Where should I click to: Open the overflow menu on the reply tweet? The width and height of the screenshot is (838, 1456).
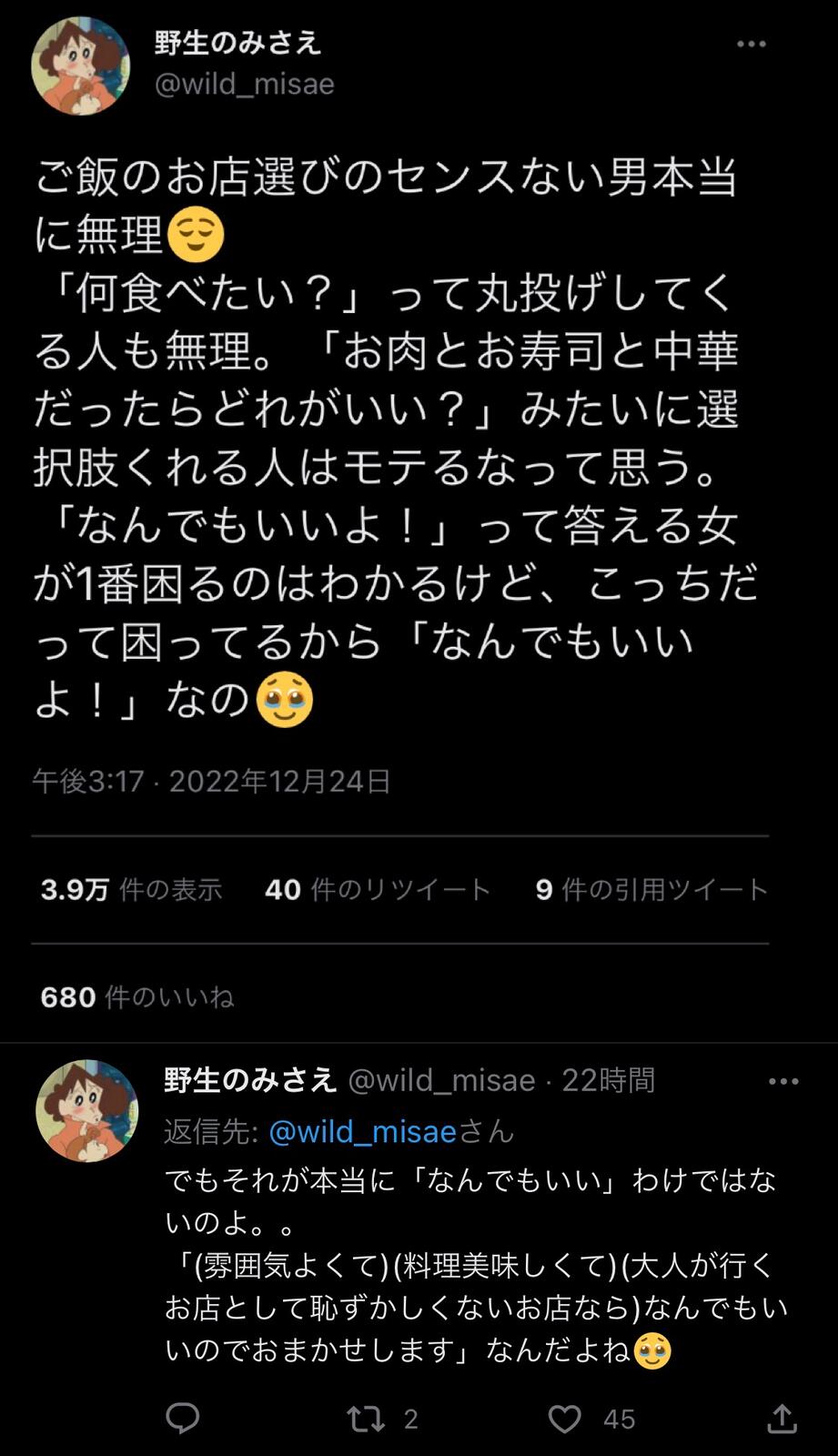[783, 1081]
